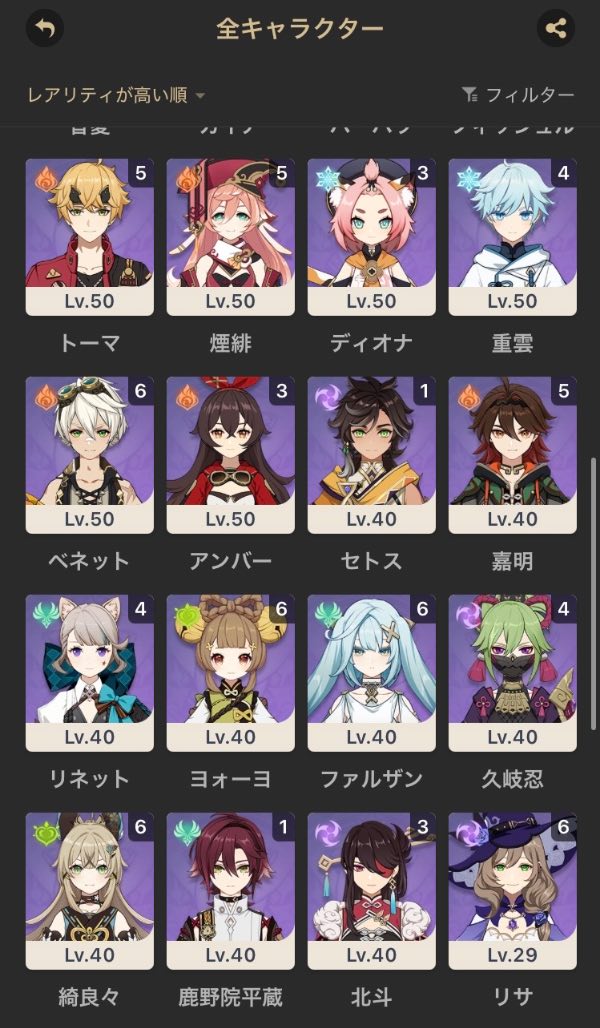This screenshot has width=600, height=1028.
Task: Open リサ character card
Action: tap(512, 891)
